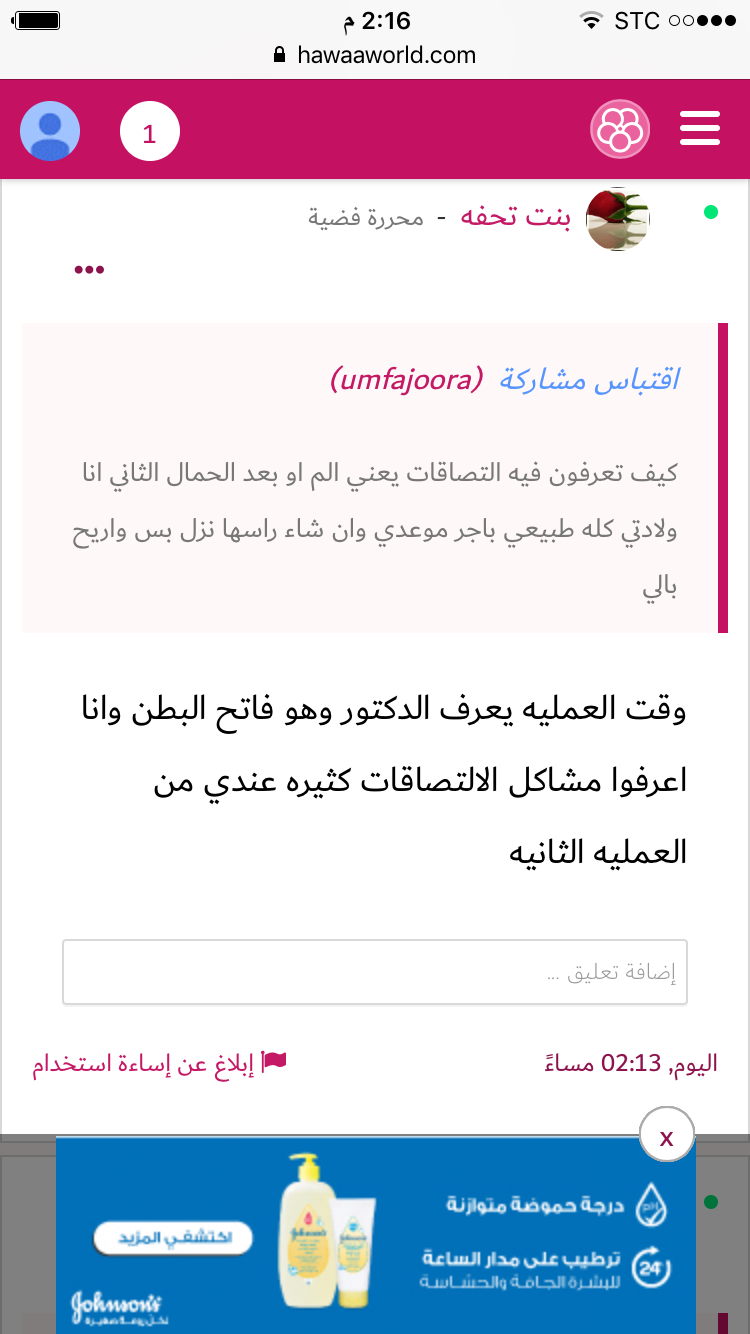Report abuse via إبلاغ عن إساءة استخدام

tap(160, 1063)
